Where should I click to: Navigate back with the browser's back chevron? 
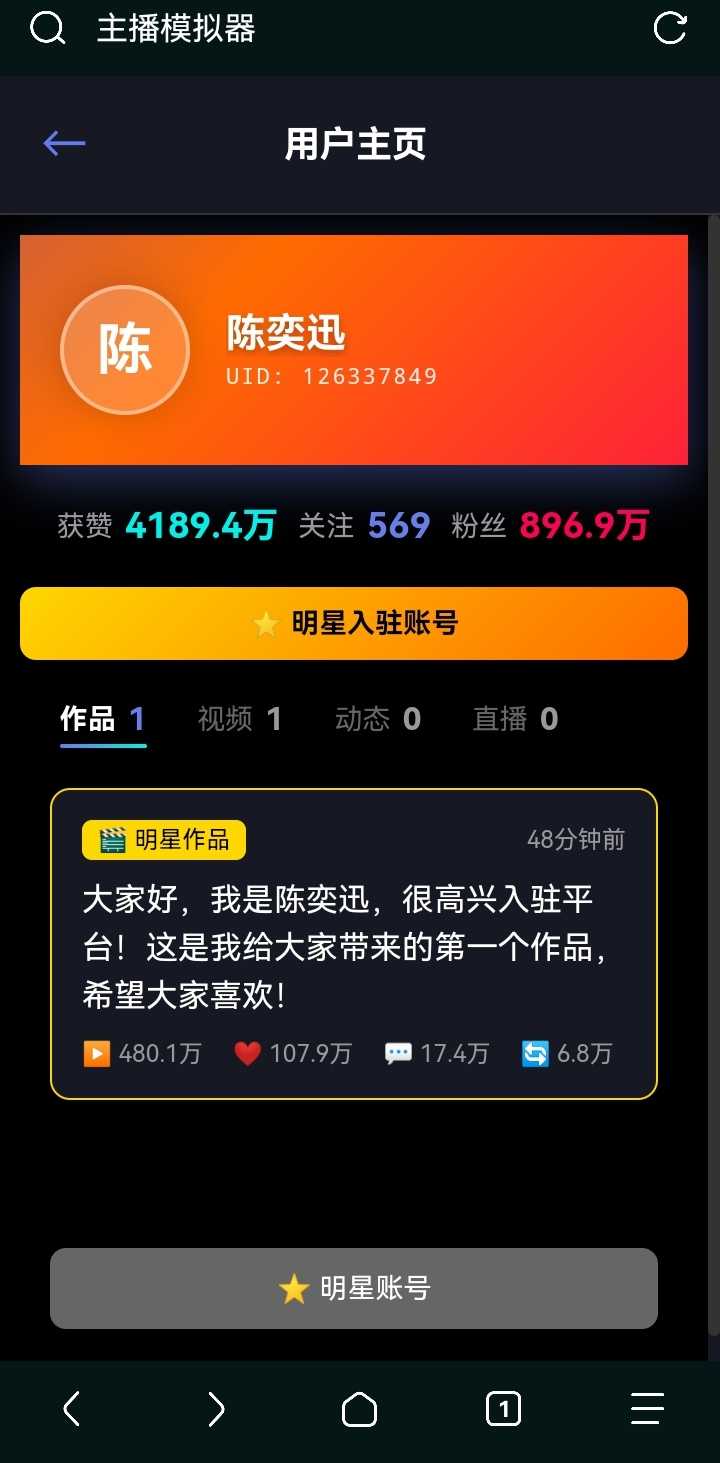tap(72, 1409)
